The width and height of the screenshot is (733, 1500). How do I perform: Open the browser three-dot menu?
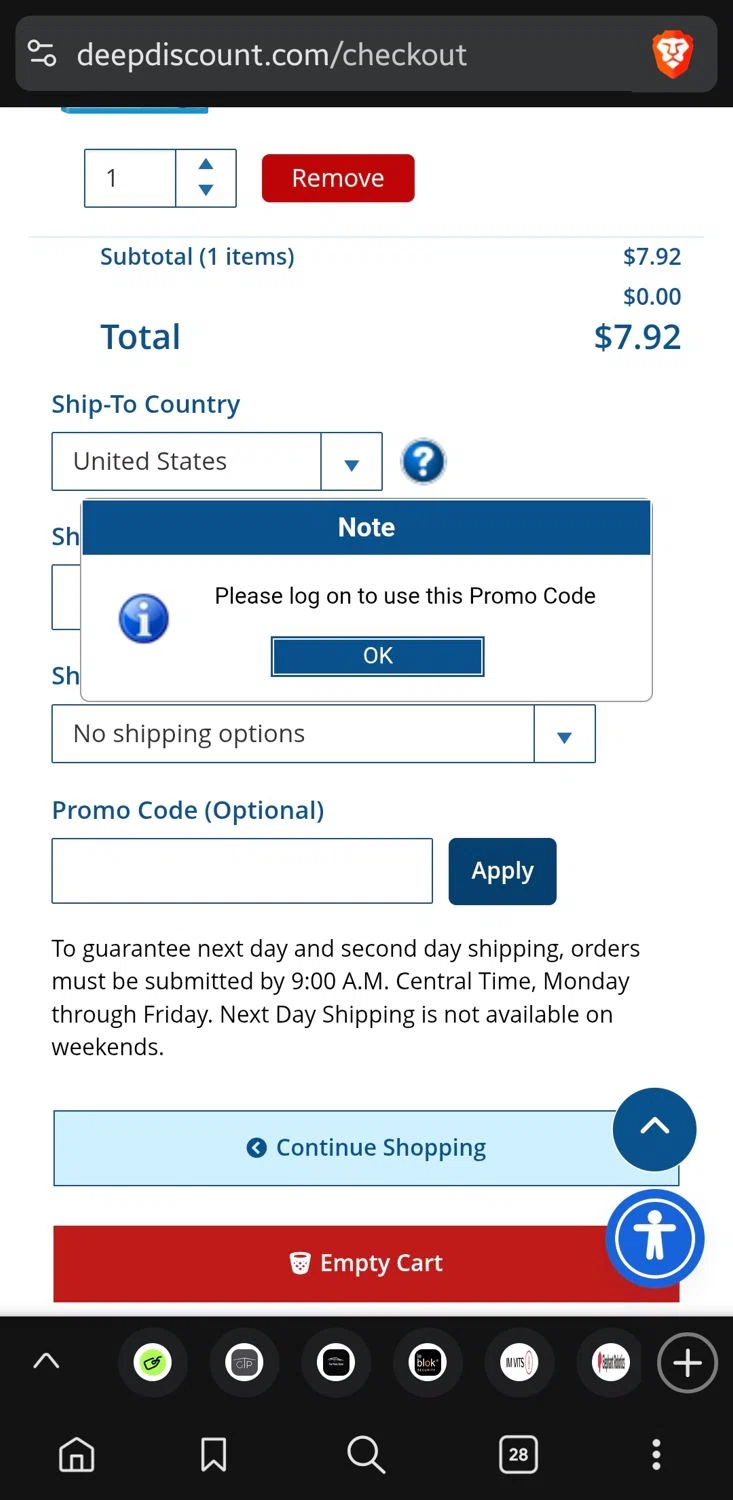[x=656, y=1455]
